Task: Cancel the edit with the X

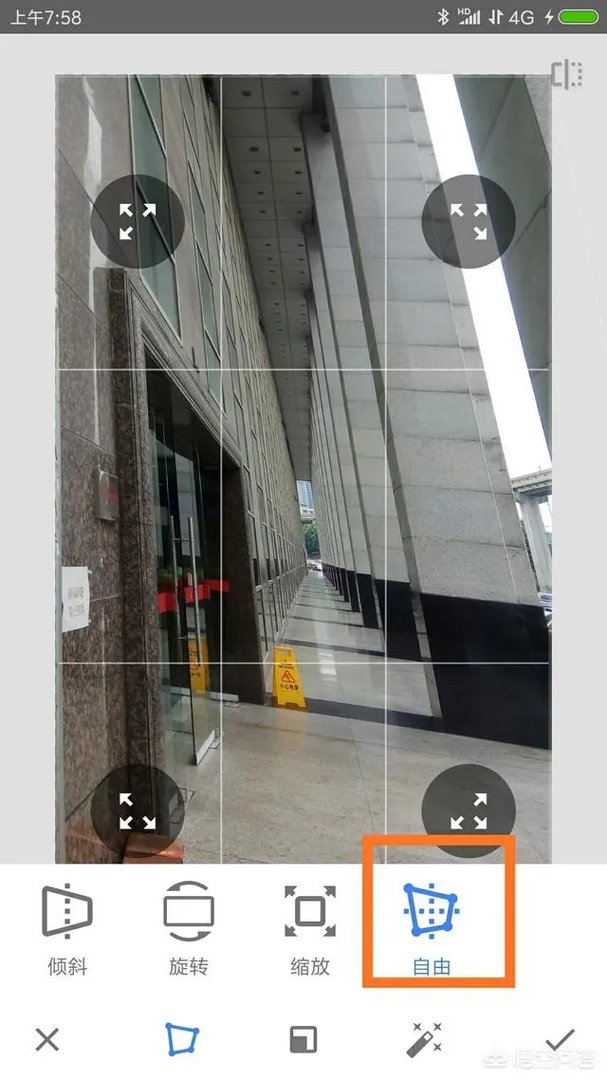Action: [47, 1040]
